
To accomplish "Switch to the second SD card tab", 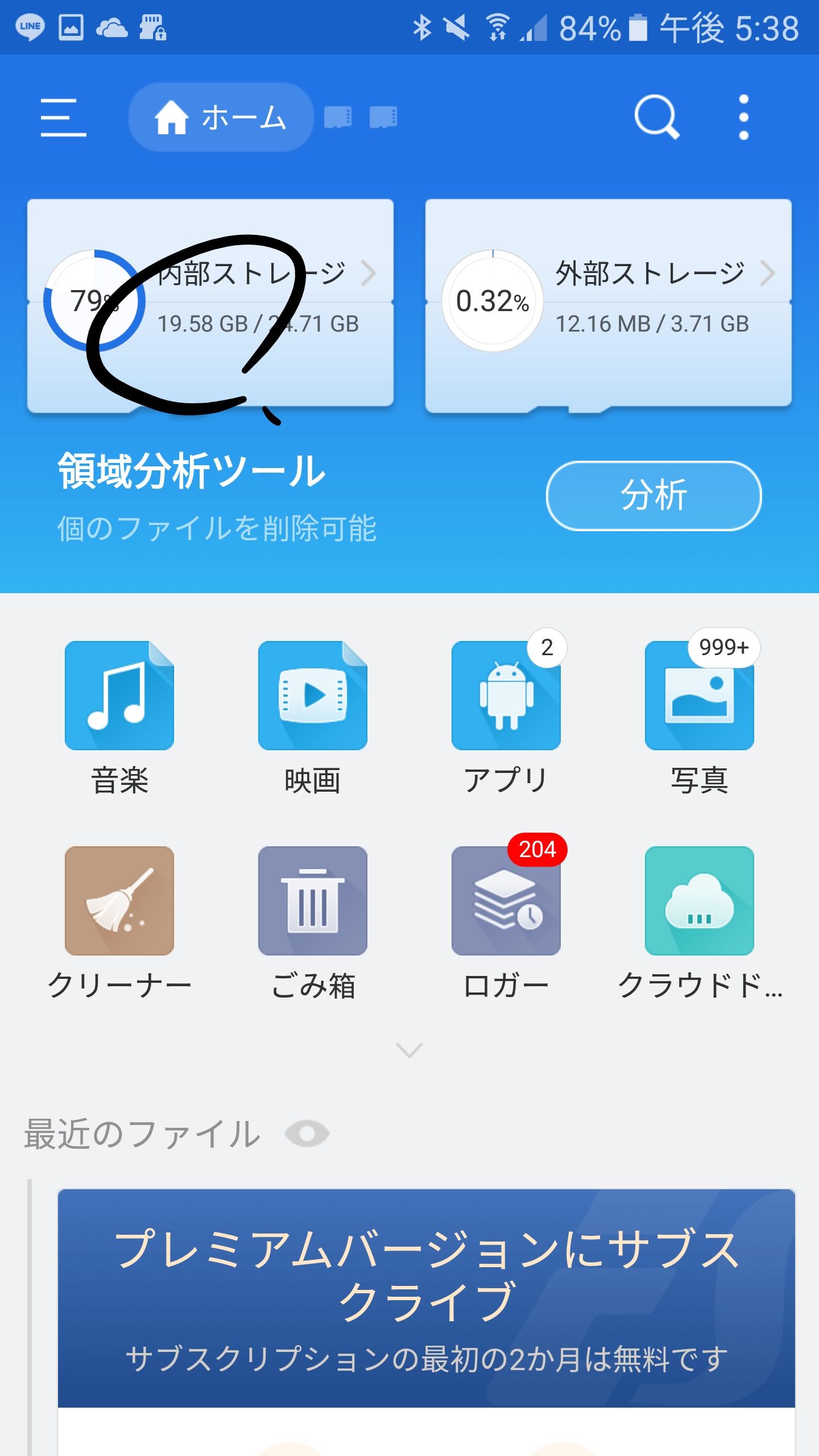I will (383, 118).
